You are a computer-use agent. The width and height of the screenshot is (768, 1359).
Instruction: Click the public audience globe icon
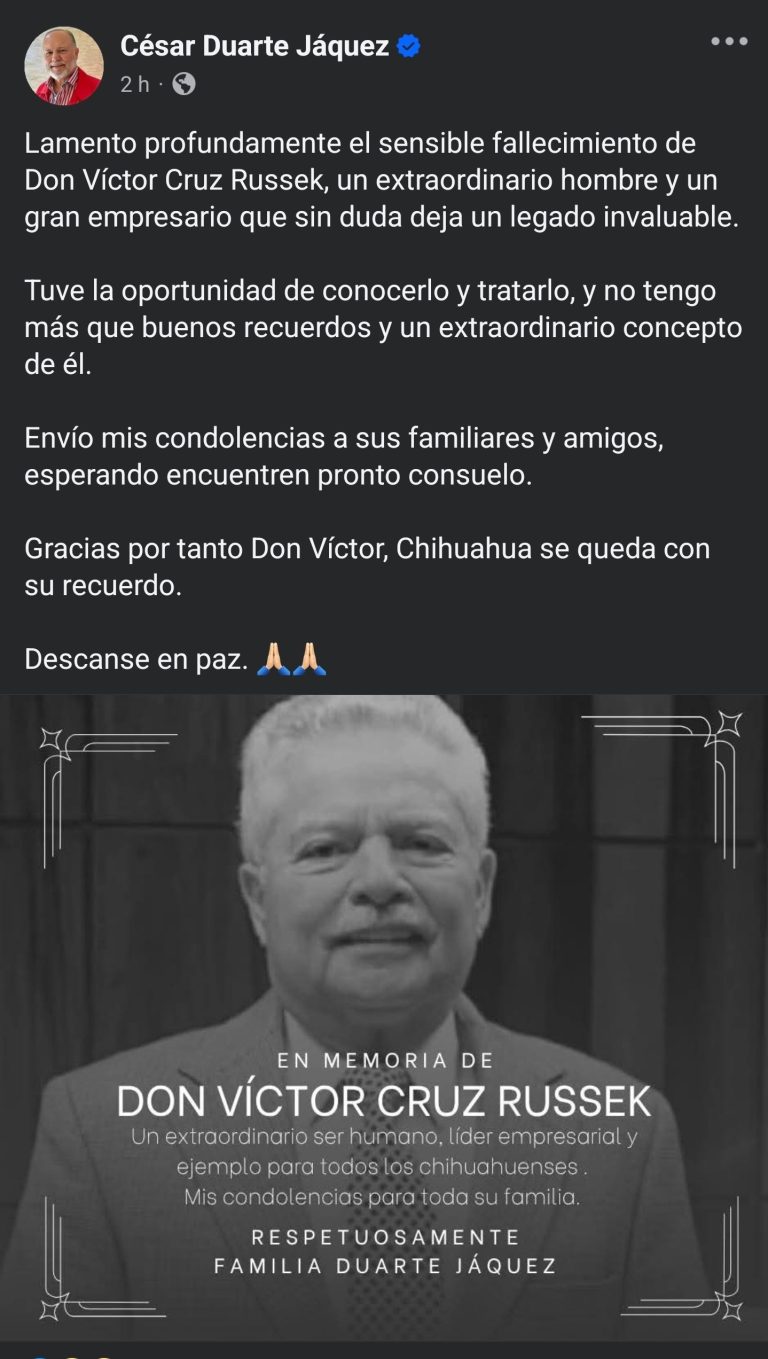click(x=181, y=84)
